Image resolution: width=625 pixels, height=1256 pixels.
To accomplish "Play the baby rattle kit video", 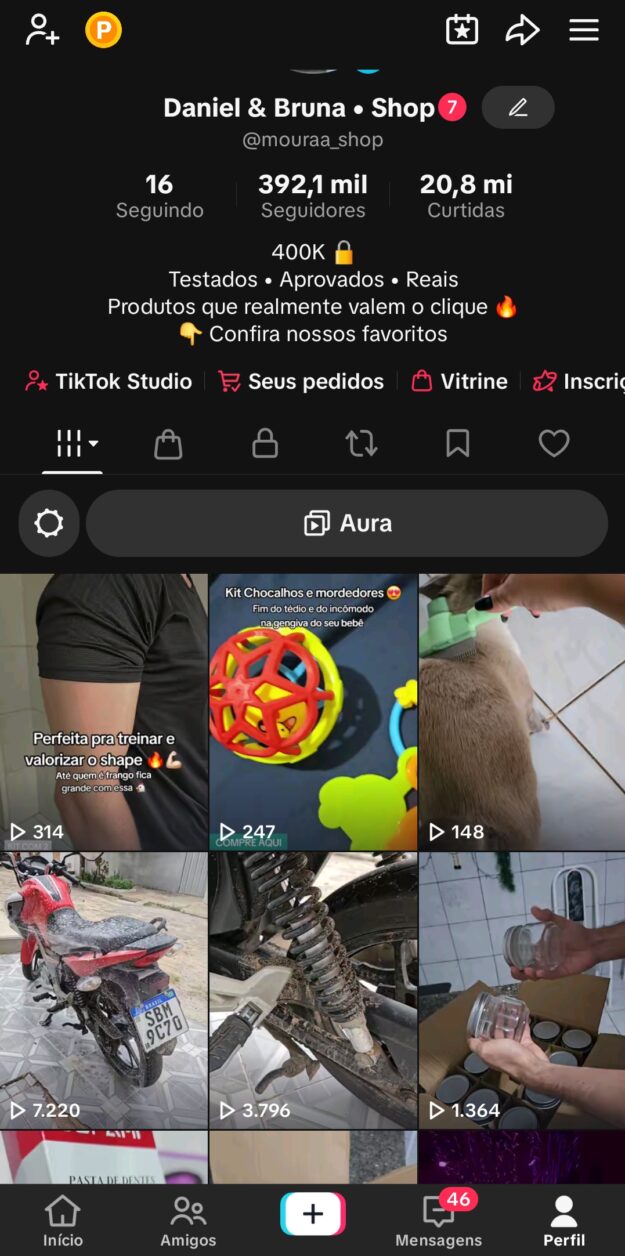I will pos(313,712).
